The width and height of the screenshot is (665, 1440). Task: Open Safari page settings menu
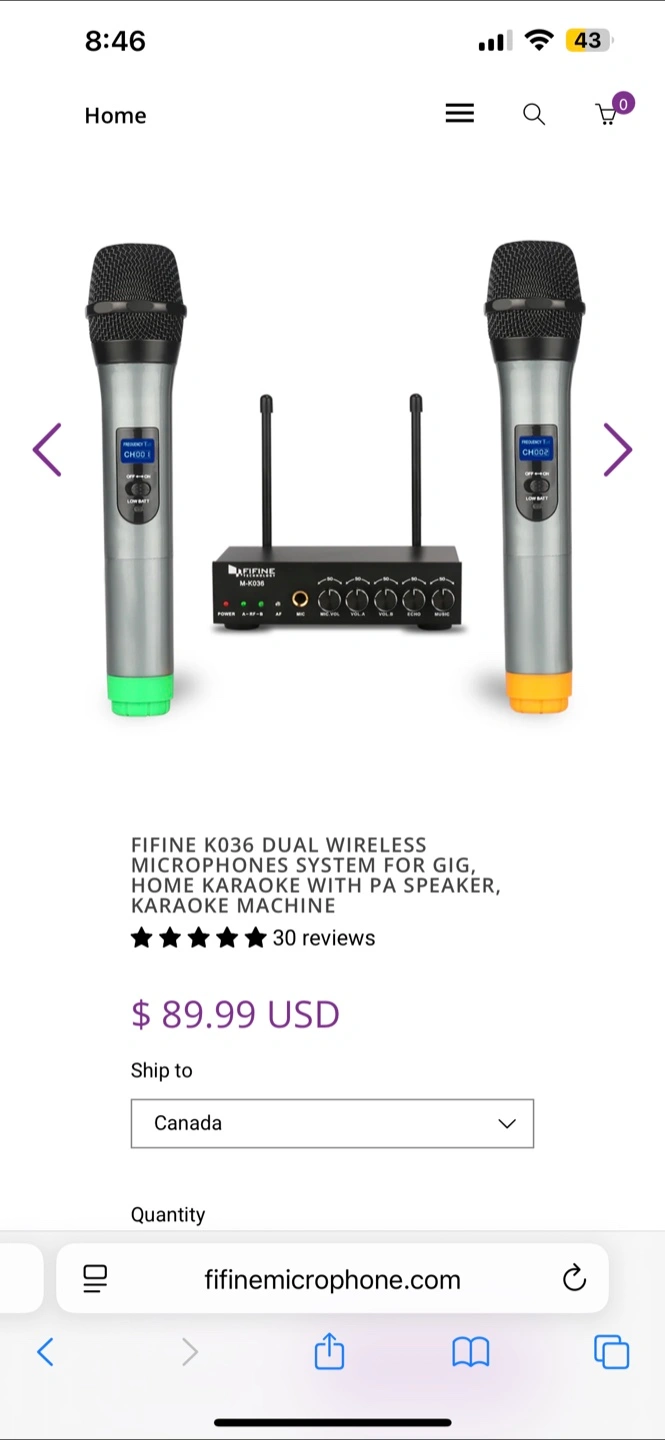95,1278
